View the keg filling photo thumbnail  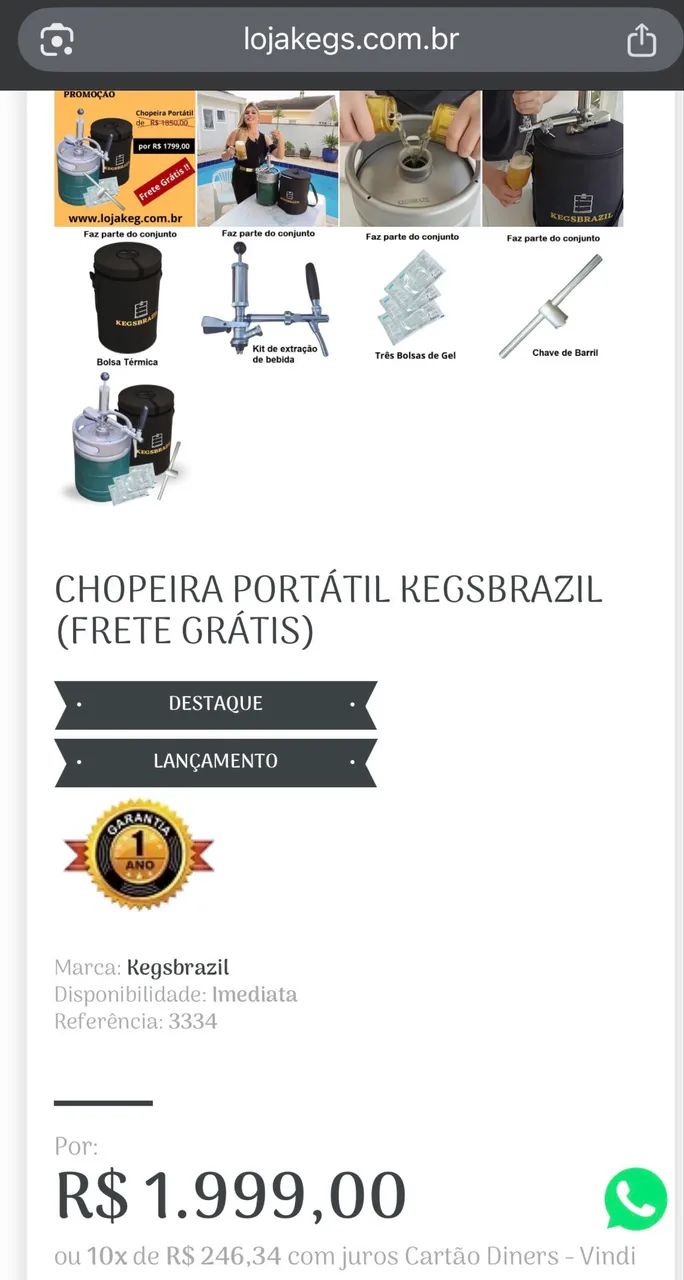pos(410,160)
